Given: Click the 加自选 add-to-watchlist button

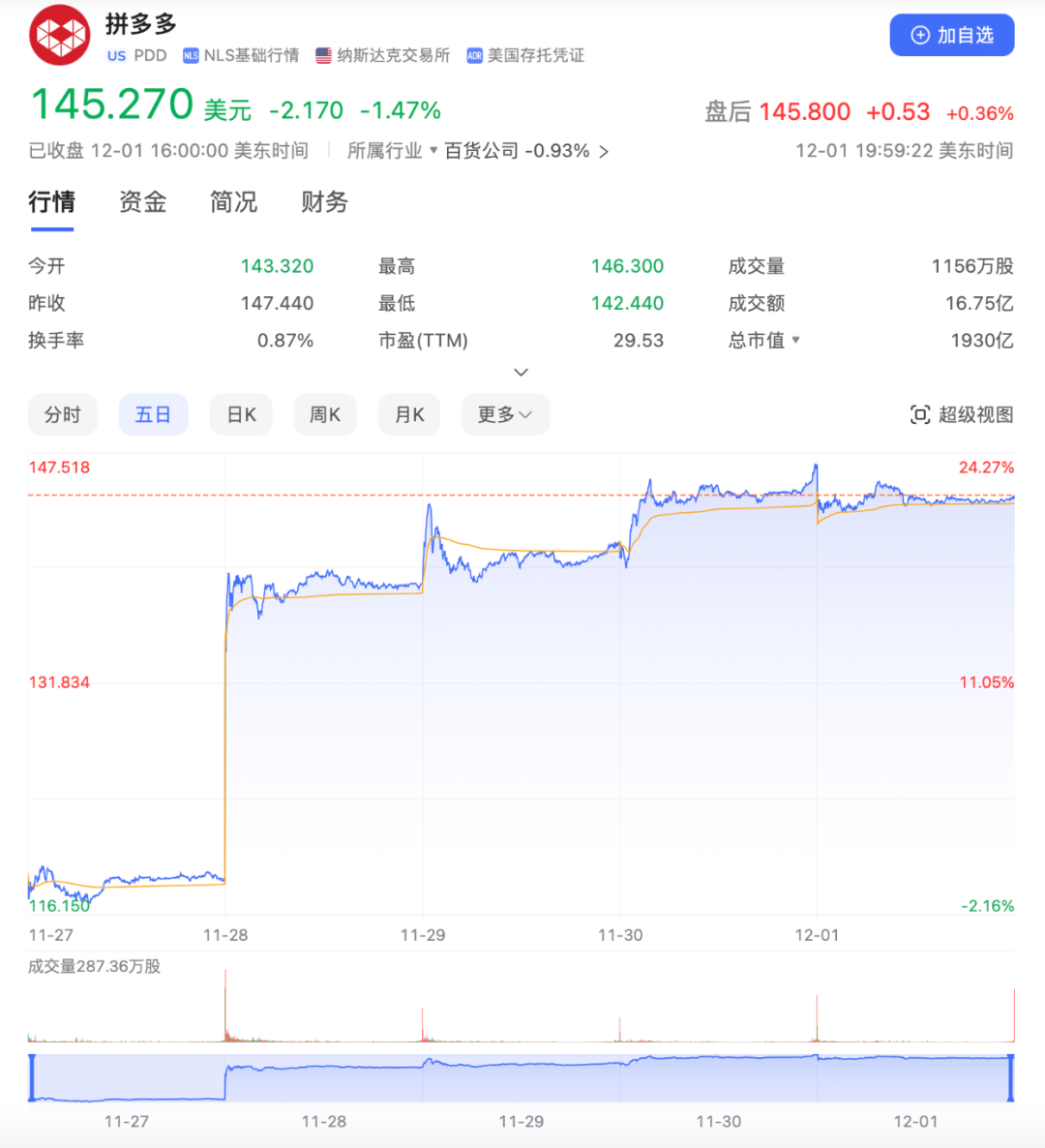Looking at the screenshot, I should 952,35.
